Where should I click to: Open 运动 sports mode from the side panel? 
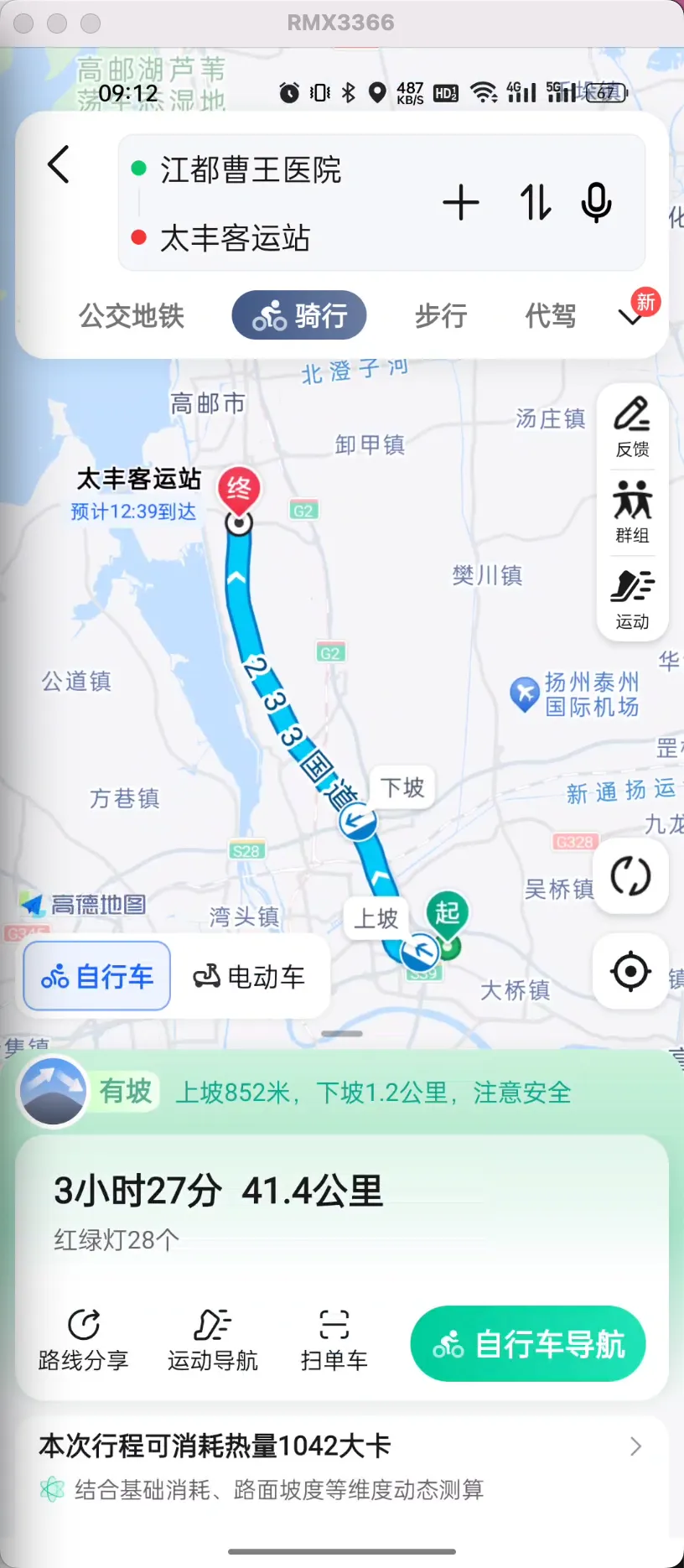[632, 599]
